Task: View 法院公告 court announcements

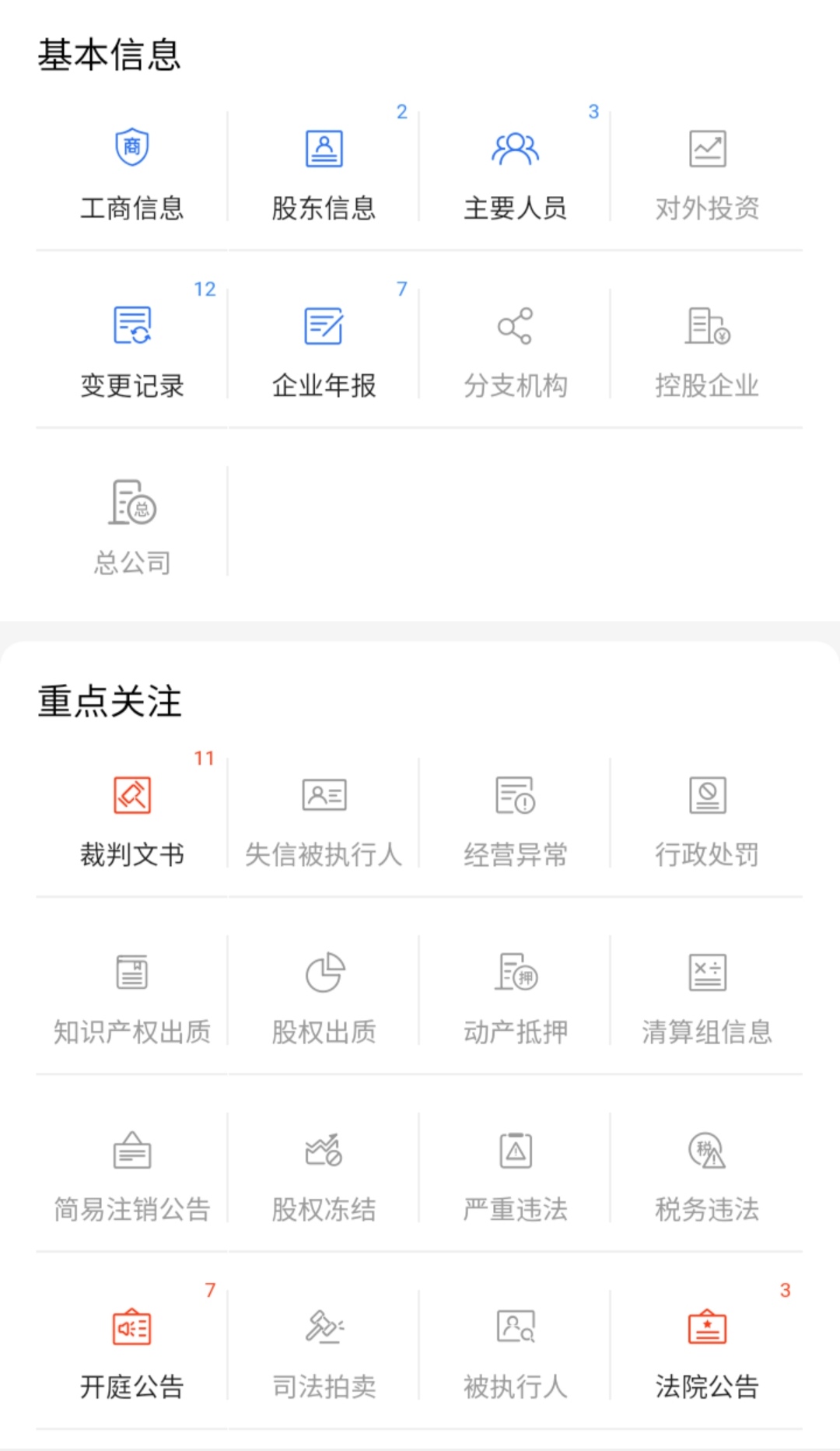Action: pos(706,1352)
